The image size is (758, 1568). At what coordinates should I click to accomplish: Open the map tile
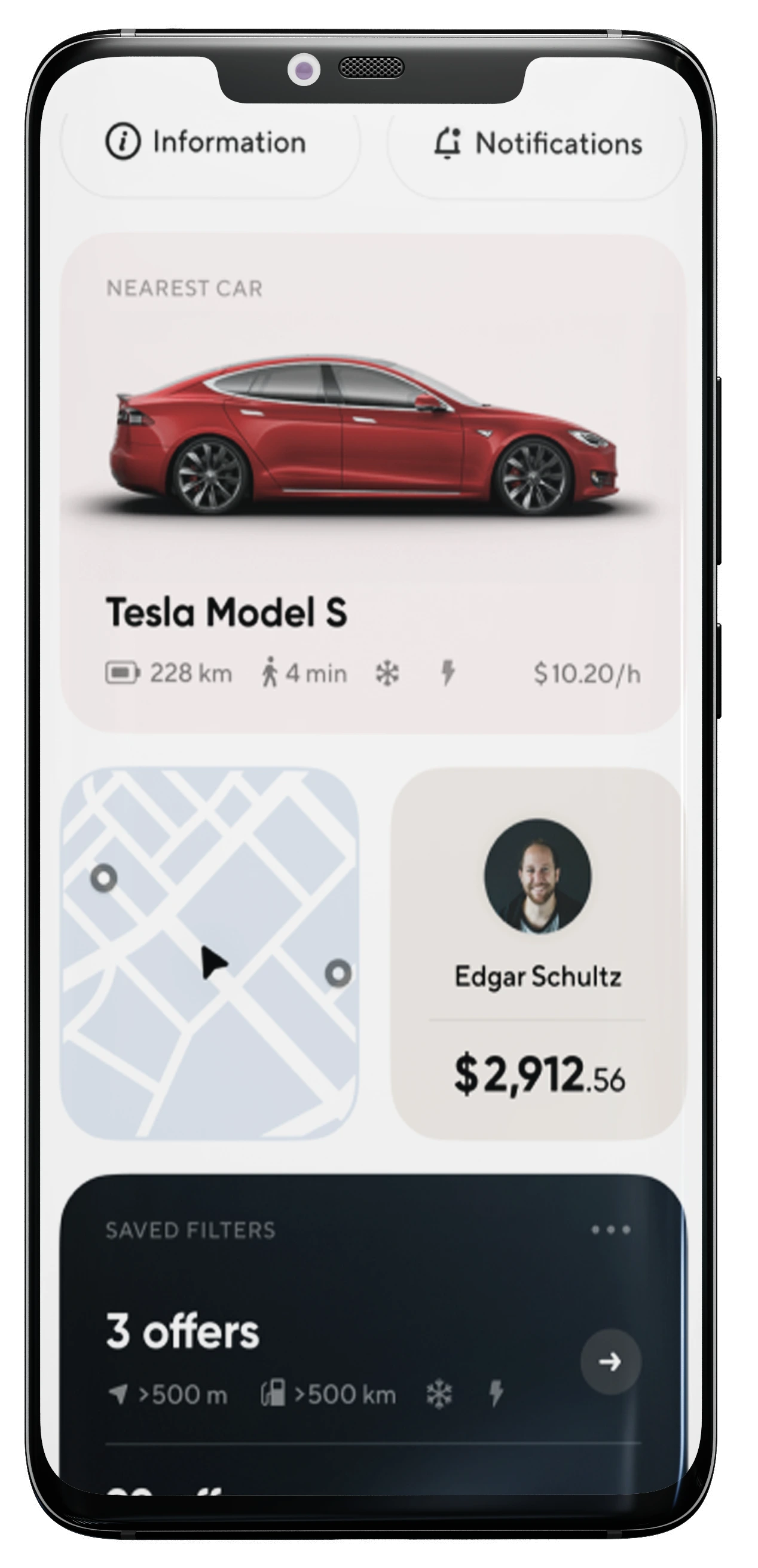coord(210,953)
